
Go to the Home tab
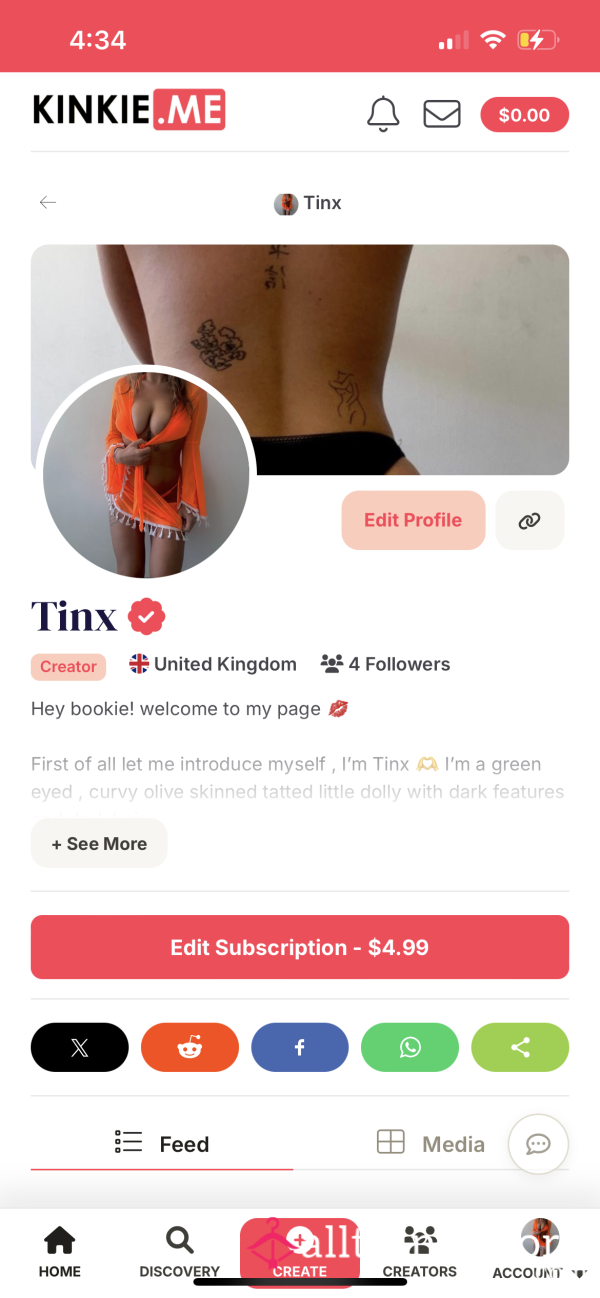coord(60,1252)
